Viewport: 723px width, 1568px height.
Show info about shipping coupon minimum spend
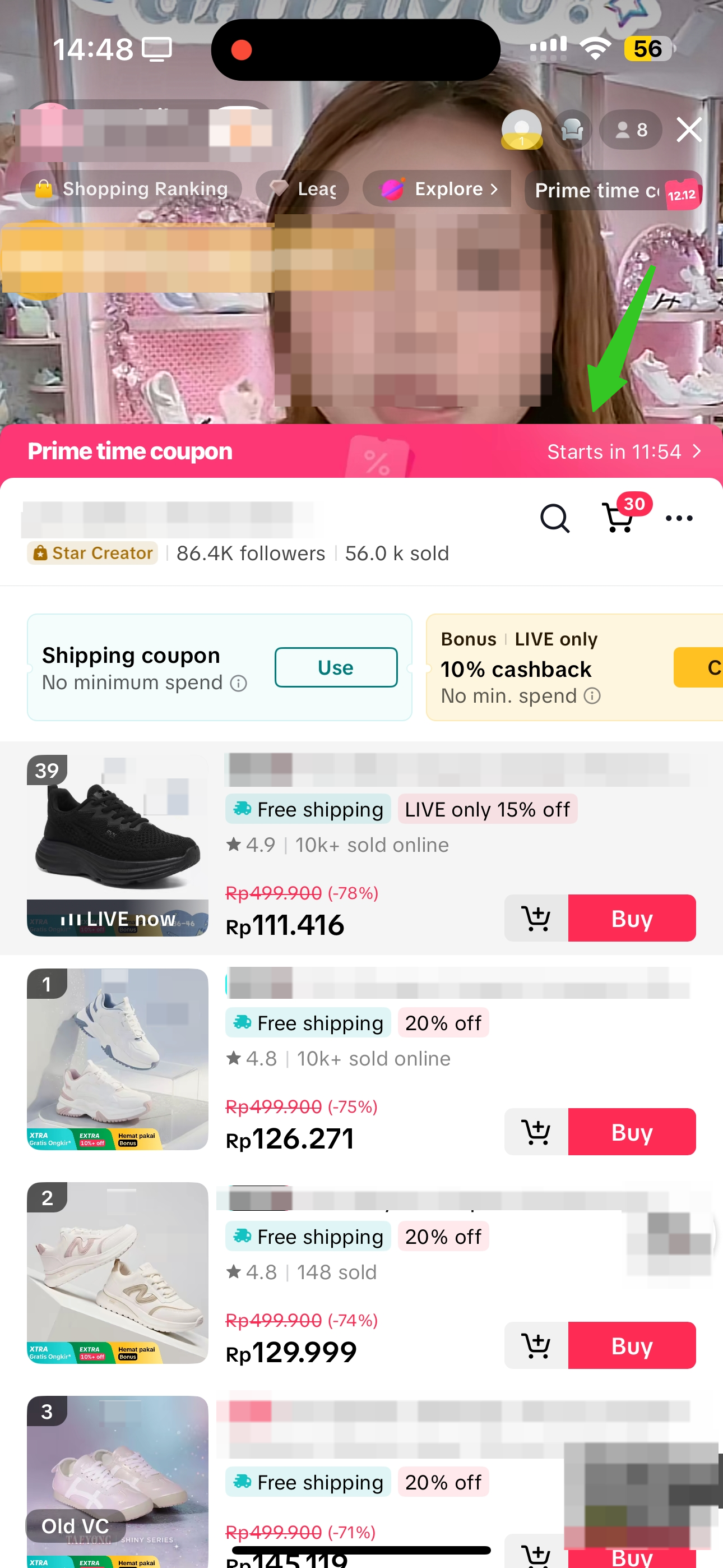(x=239, y=684)
